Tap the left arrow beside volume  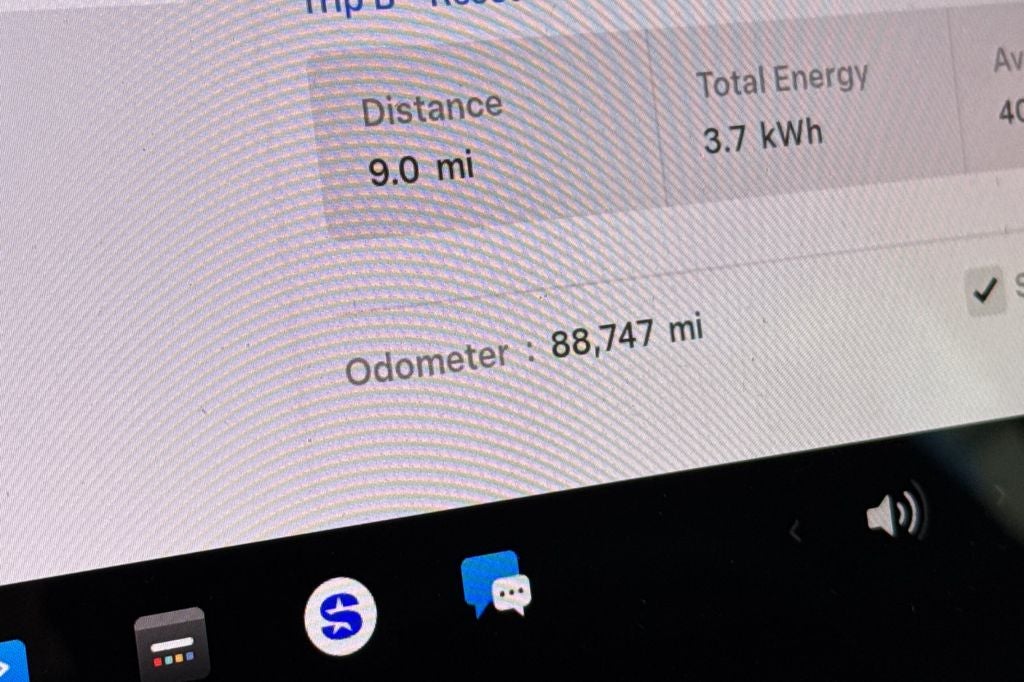click(796, 533)
